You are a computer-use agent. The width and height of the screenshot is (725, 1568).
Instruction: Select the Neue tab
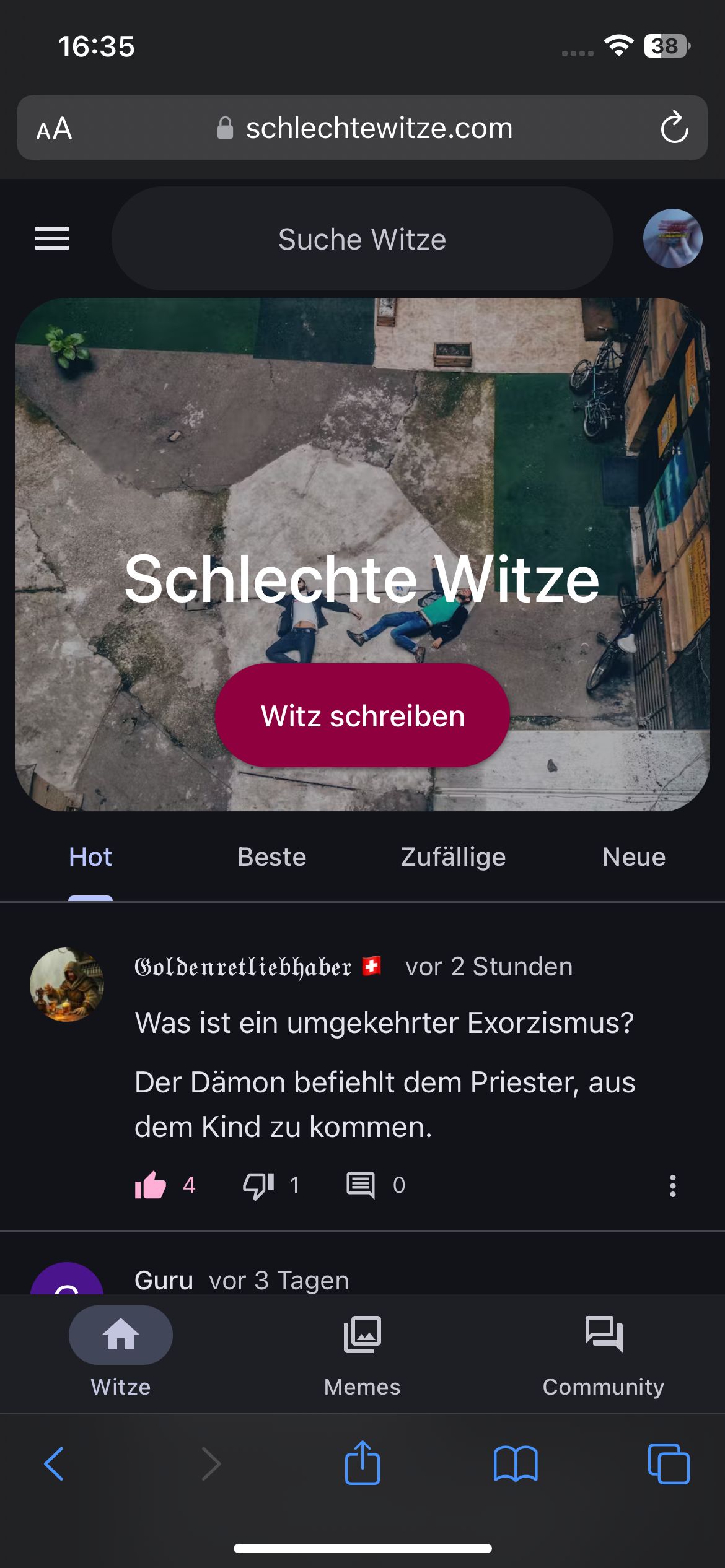633,857
